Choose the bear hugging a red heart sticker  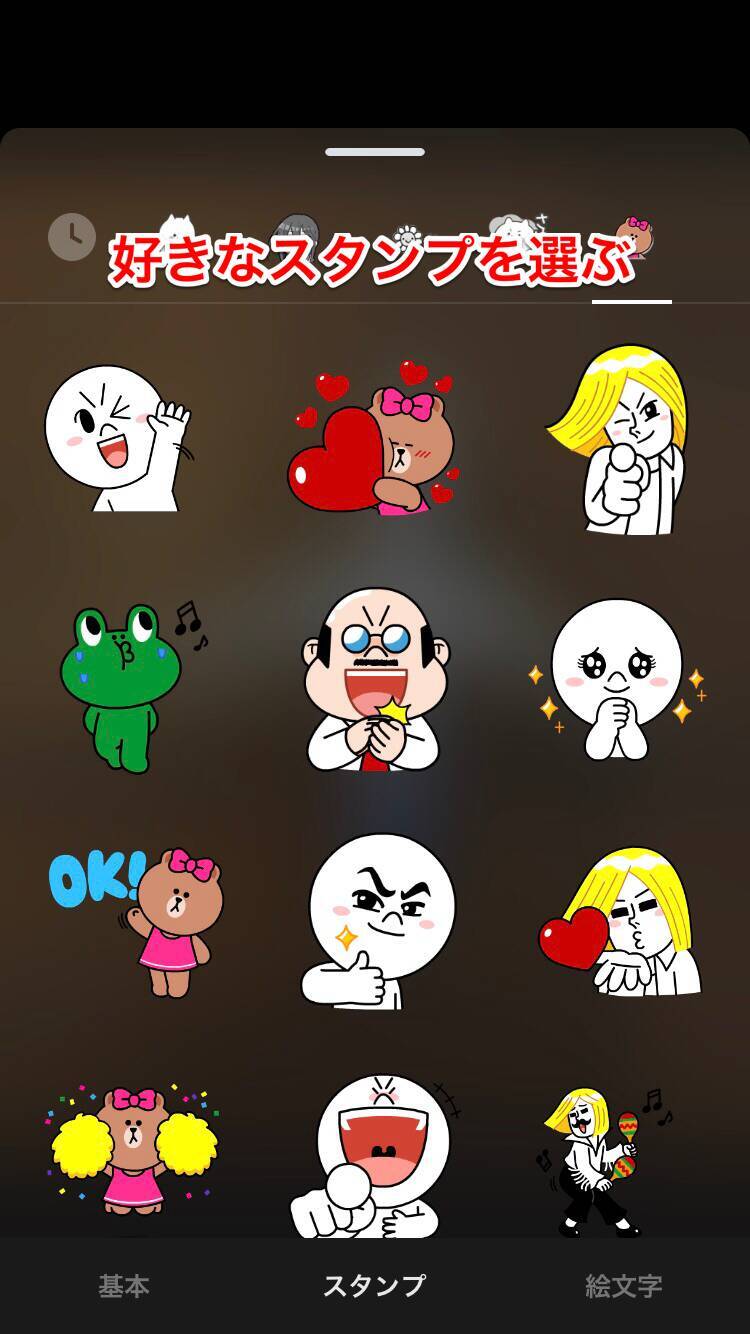click(372, 438)
